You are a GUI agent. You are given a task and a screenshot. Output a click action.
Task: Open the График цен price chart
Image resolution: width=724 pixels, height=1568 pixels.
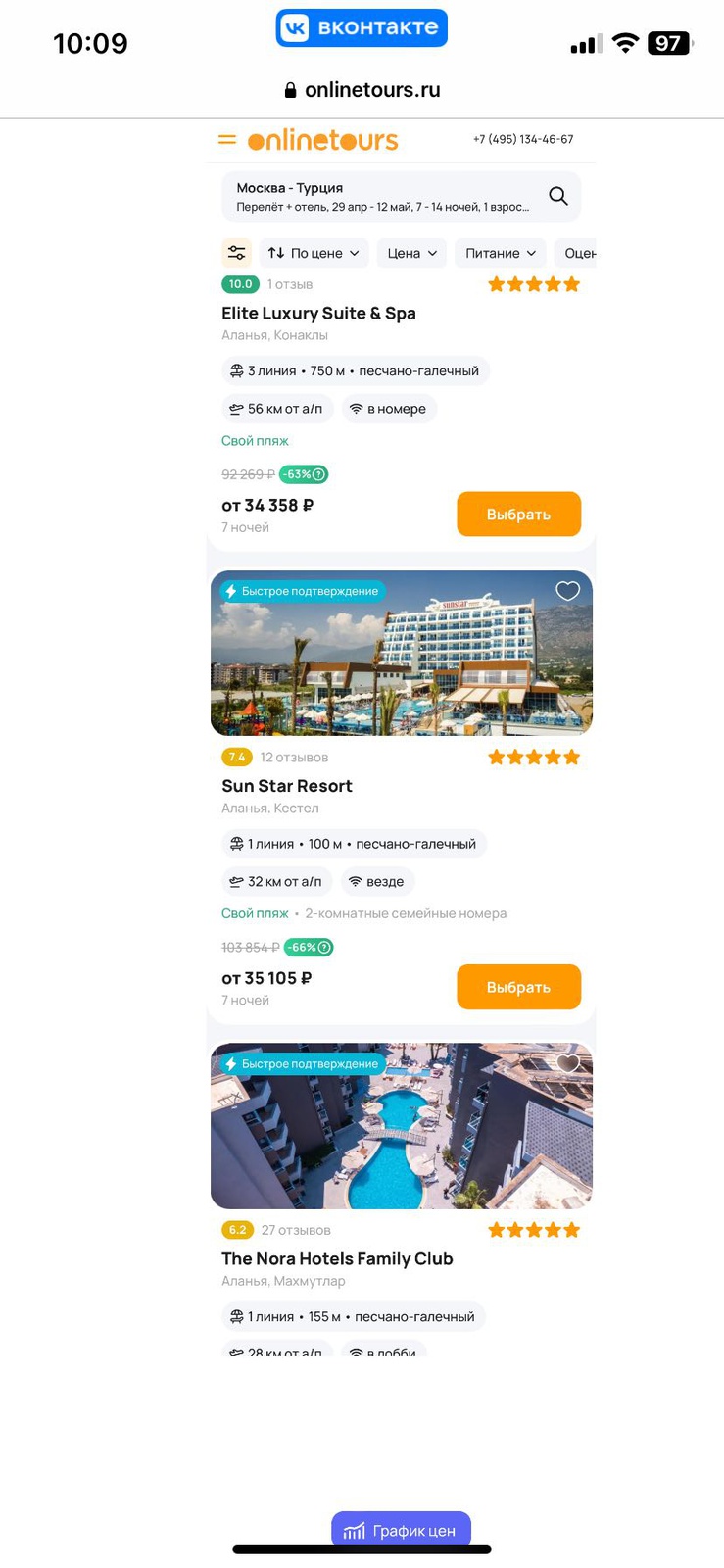(x=401, y=1530)
